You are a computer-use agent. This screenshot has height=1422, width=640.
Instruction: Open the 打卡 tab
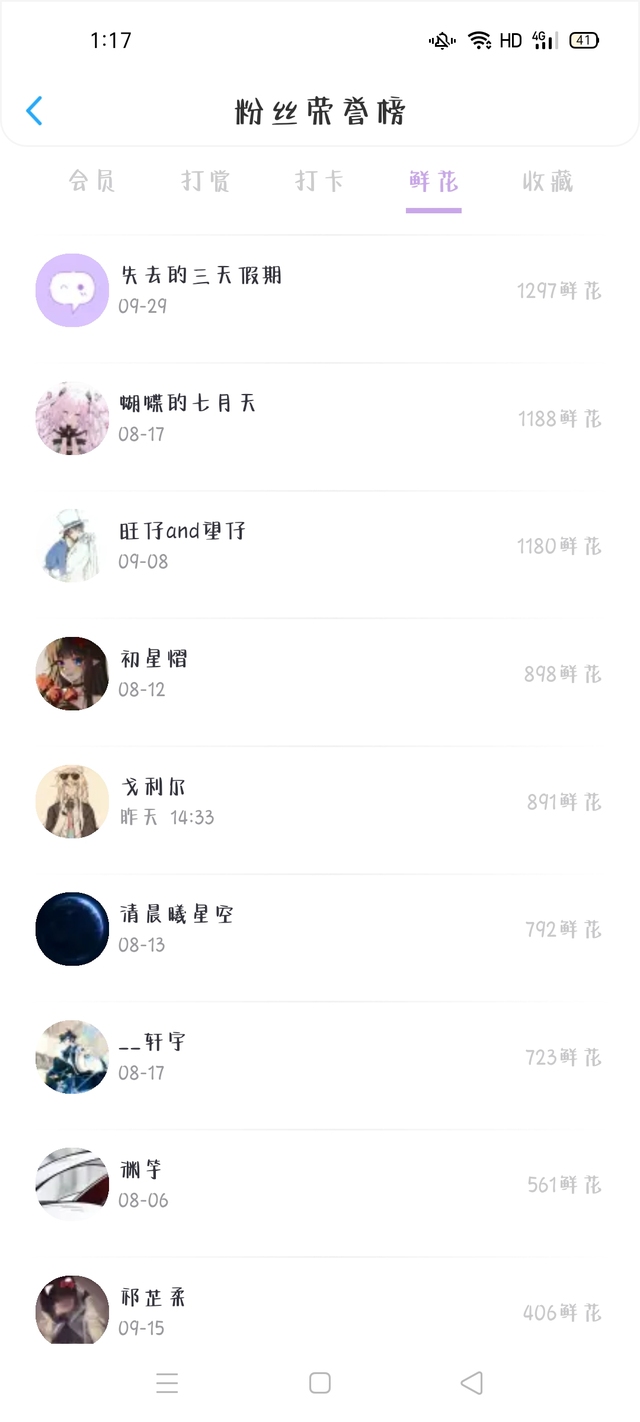tap(320, 181)
